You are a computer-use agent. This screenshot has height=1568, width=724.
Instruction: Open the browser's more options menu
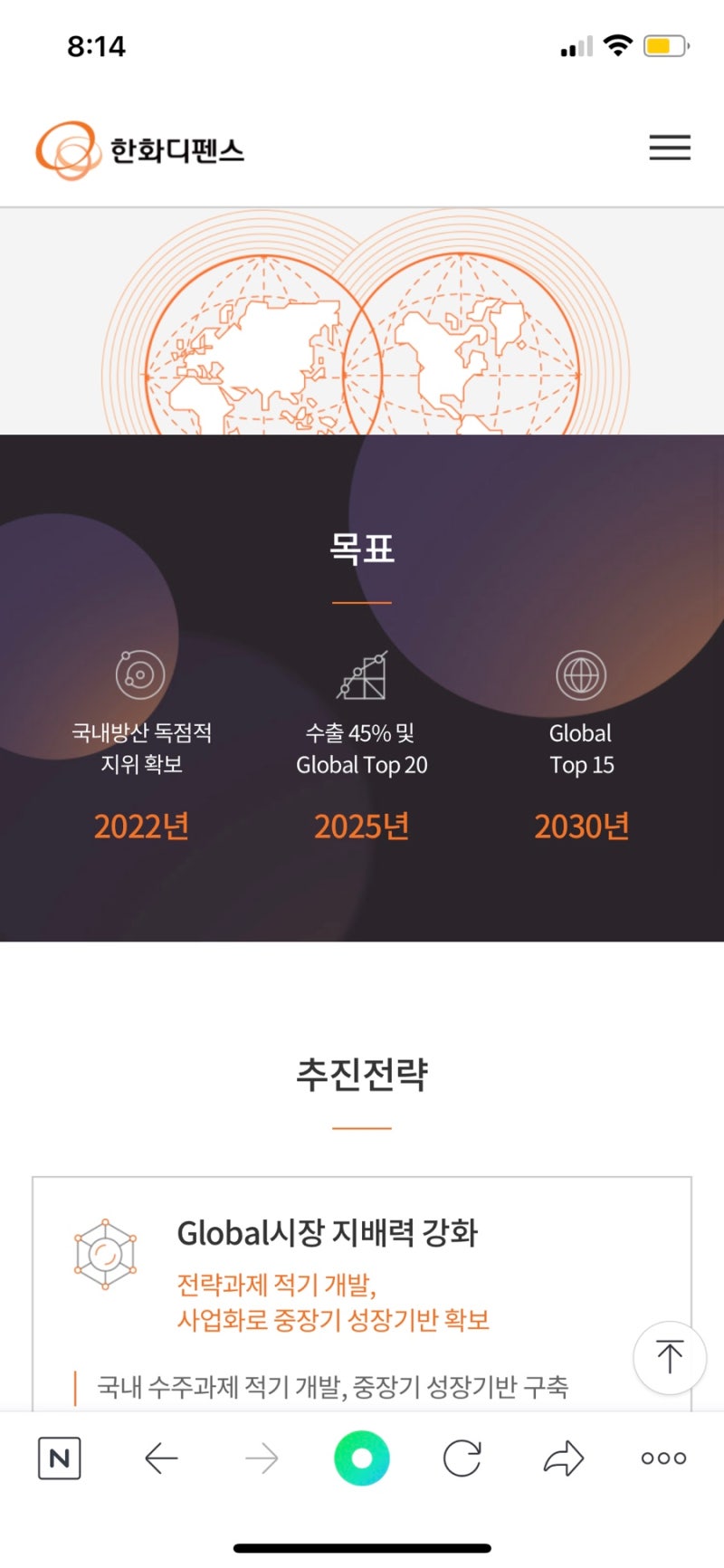[x=663, y=1458]
